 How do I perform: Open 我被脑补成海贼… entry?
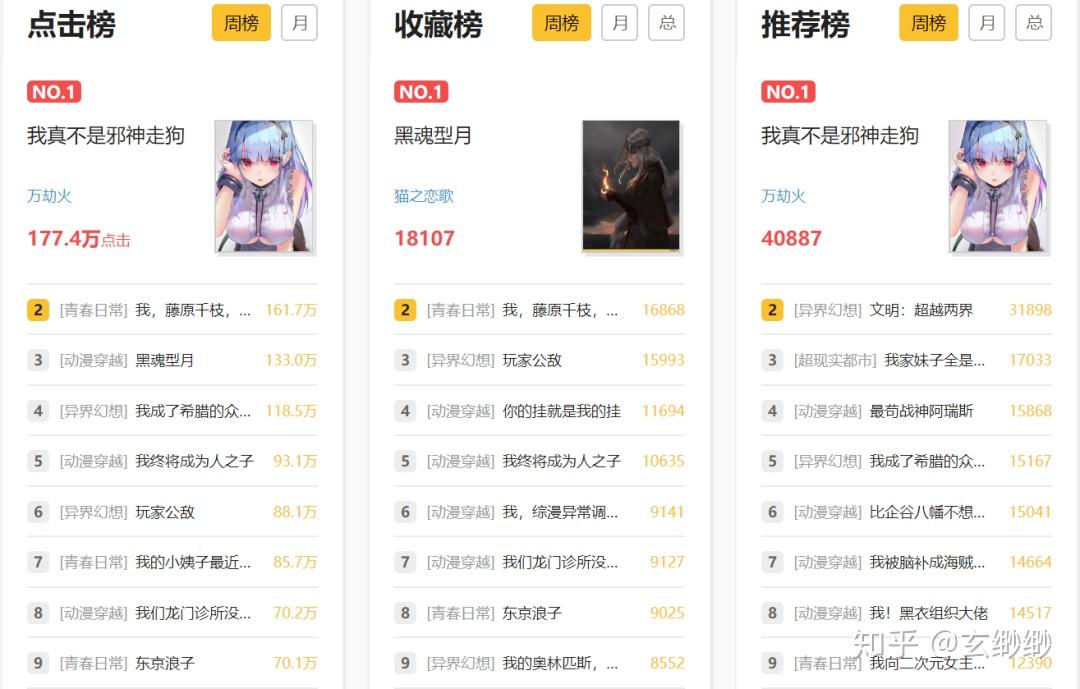[927, 562]
